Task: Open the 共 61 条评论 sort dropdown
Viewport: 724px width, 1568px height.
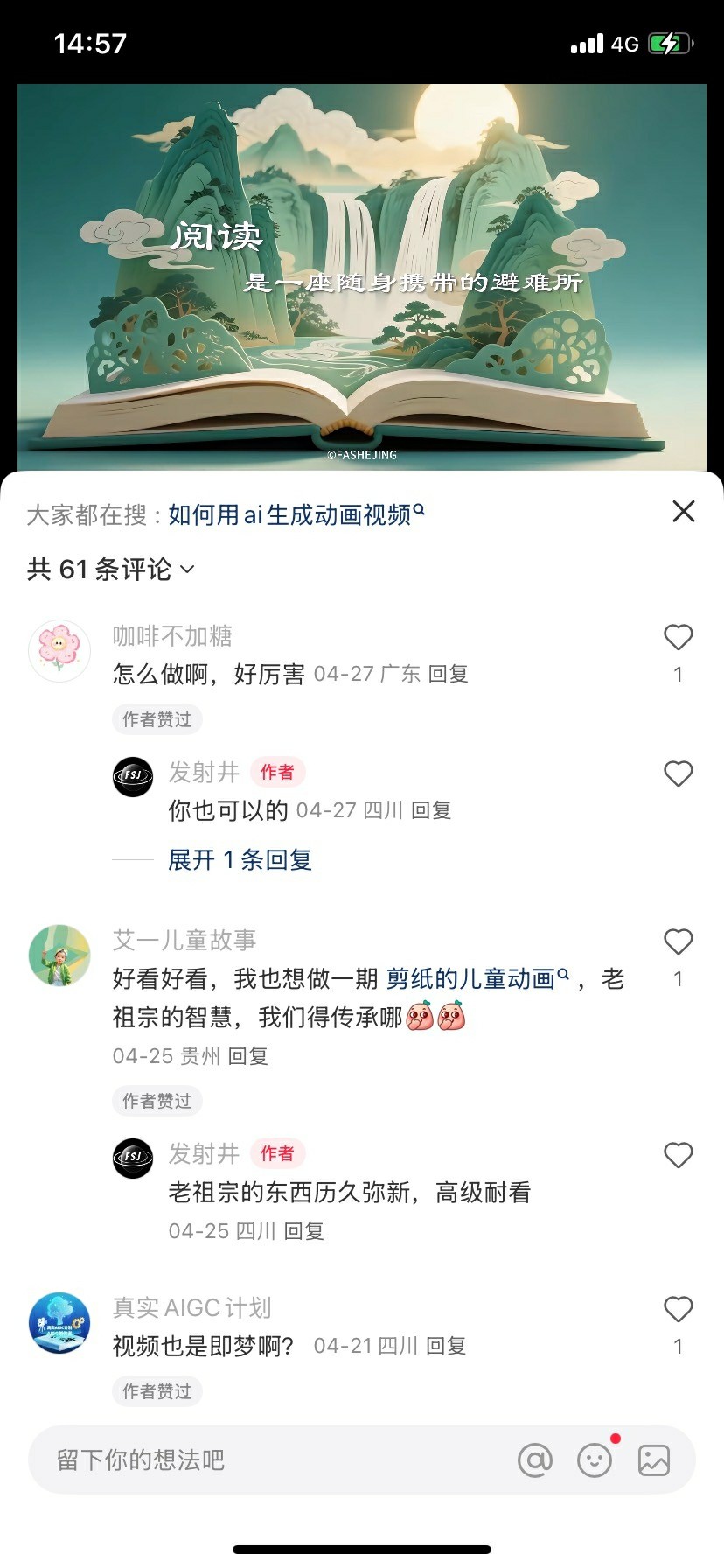Action: tap(110, 570)
